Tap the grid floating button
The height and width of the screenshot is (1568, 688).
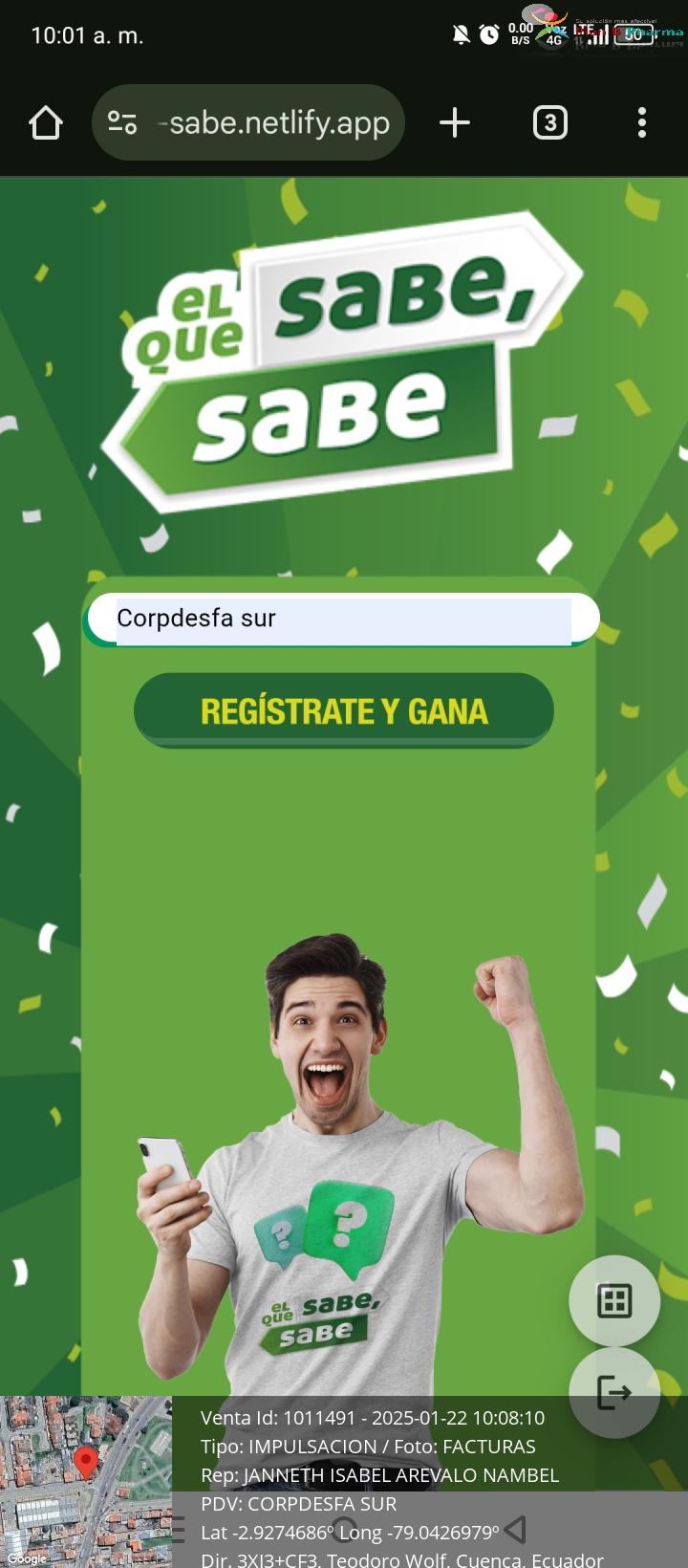(614, 1301)
